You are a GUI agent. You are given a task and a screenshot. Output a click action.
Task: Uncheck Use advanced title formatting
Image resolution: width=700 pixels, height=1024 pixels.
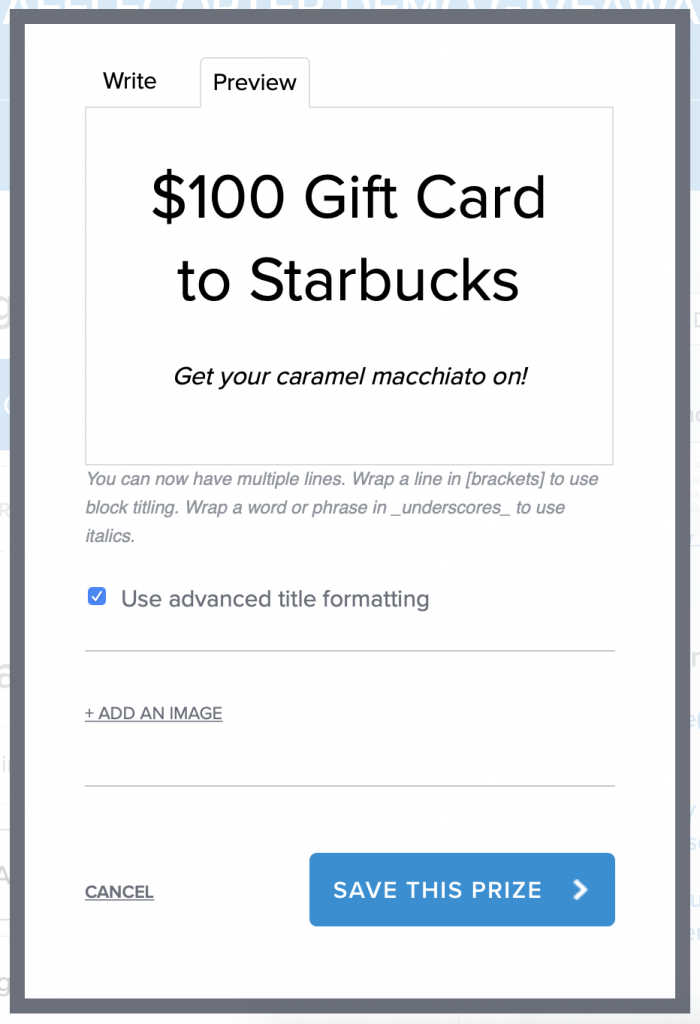pyautogui.click(x=97, y=597)
